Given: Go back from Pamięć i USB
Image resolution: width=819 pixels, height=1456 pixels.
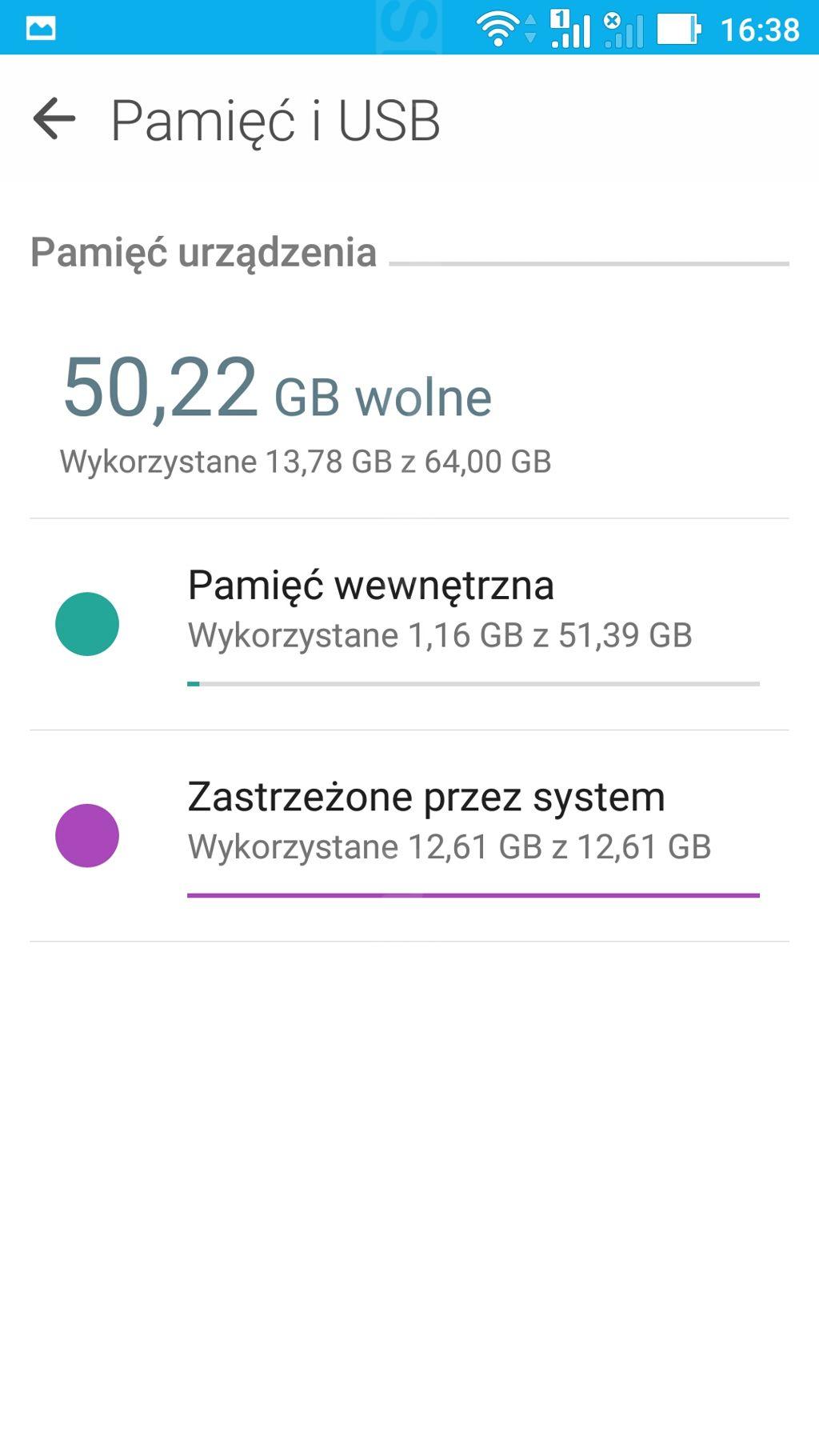Looking at the screenshot, I should (x=54, y=118).
